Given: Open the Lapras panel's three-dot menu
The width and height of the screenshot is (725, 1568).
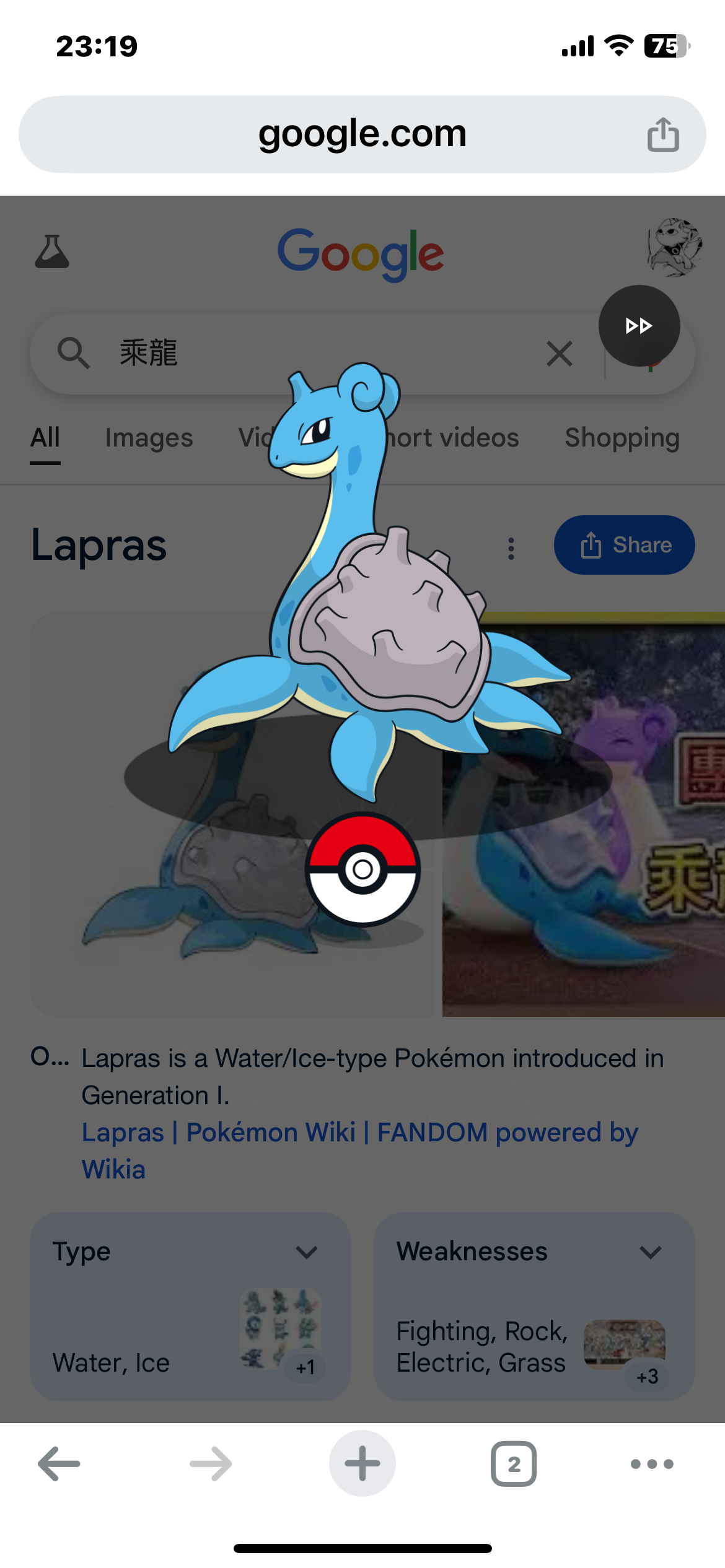Looking at the screenshot, I should click(x=511, y=548).
